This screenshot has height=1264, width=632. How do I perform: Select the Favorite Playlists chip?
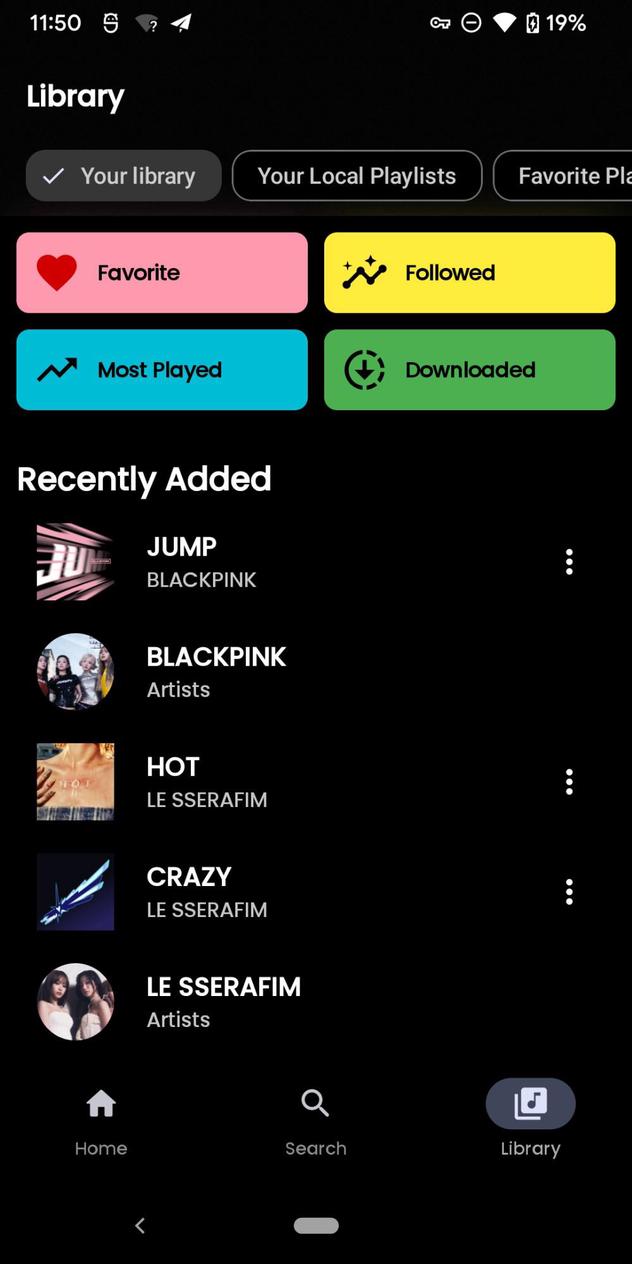(567, 176)
